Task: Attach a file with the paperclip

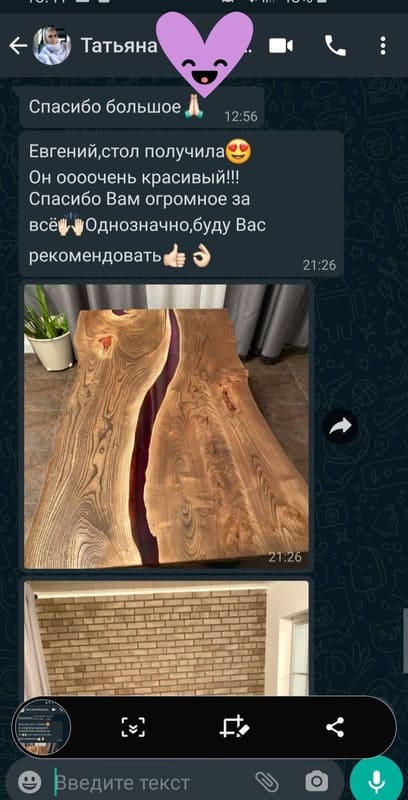Action: (x=267, y=782)
